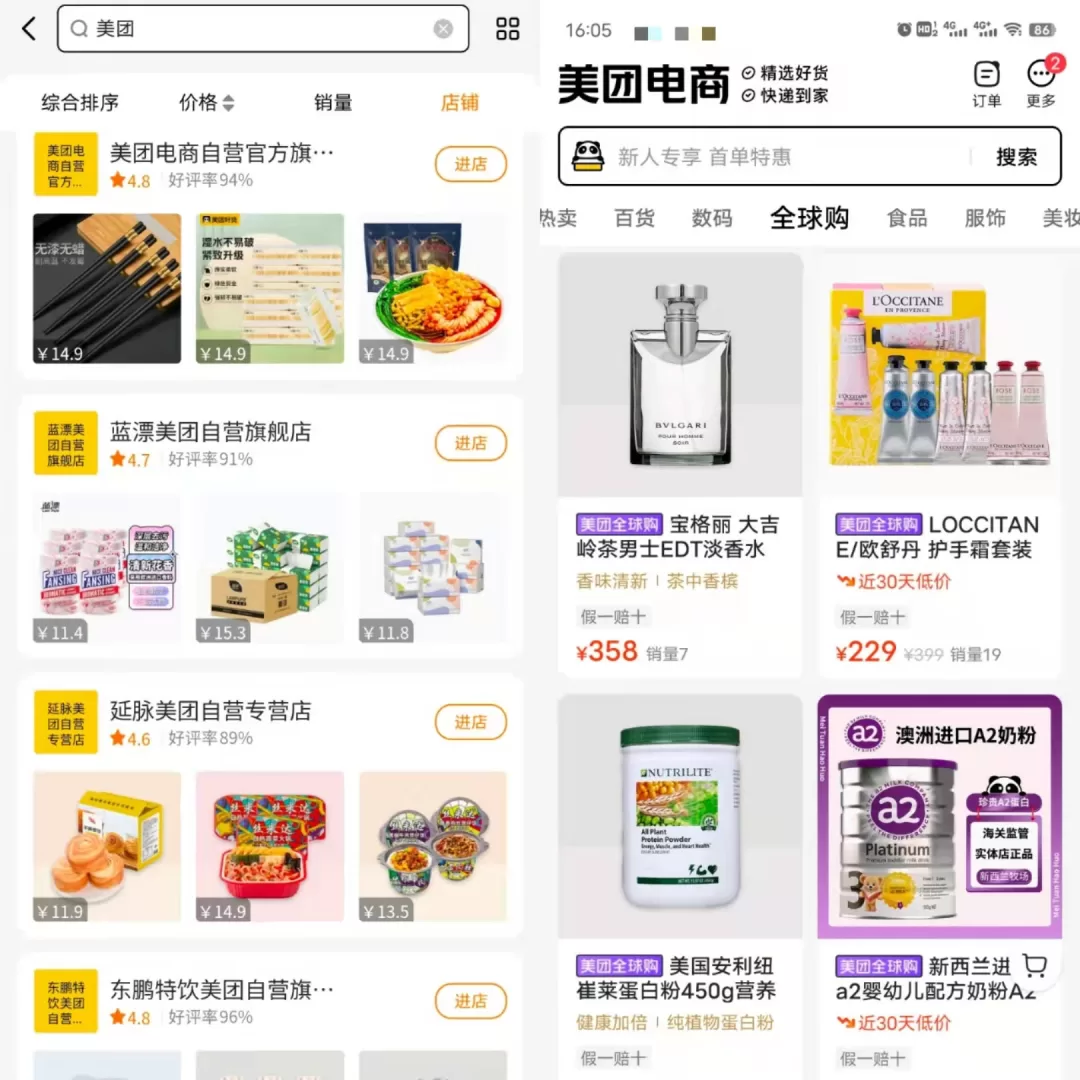Image resolution: width=1080 pixels, height=1080 pixels.
Task: Enter the 东鹏特饮美团自营旗舰店 via 进店
Action: coord(471,1001)
